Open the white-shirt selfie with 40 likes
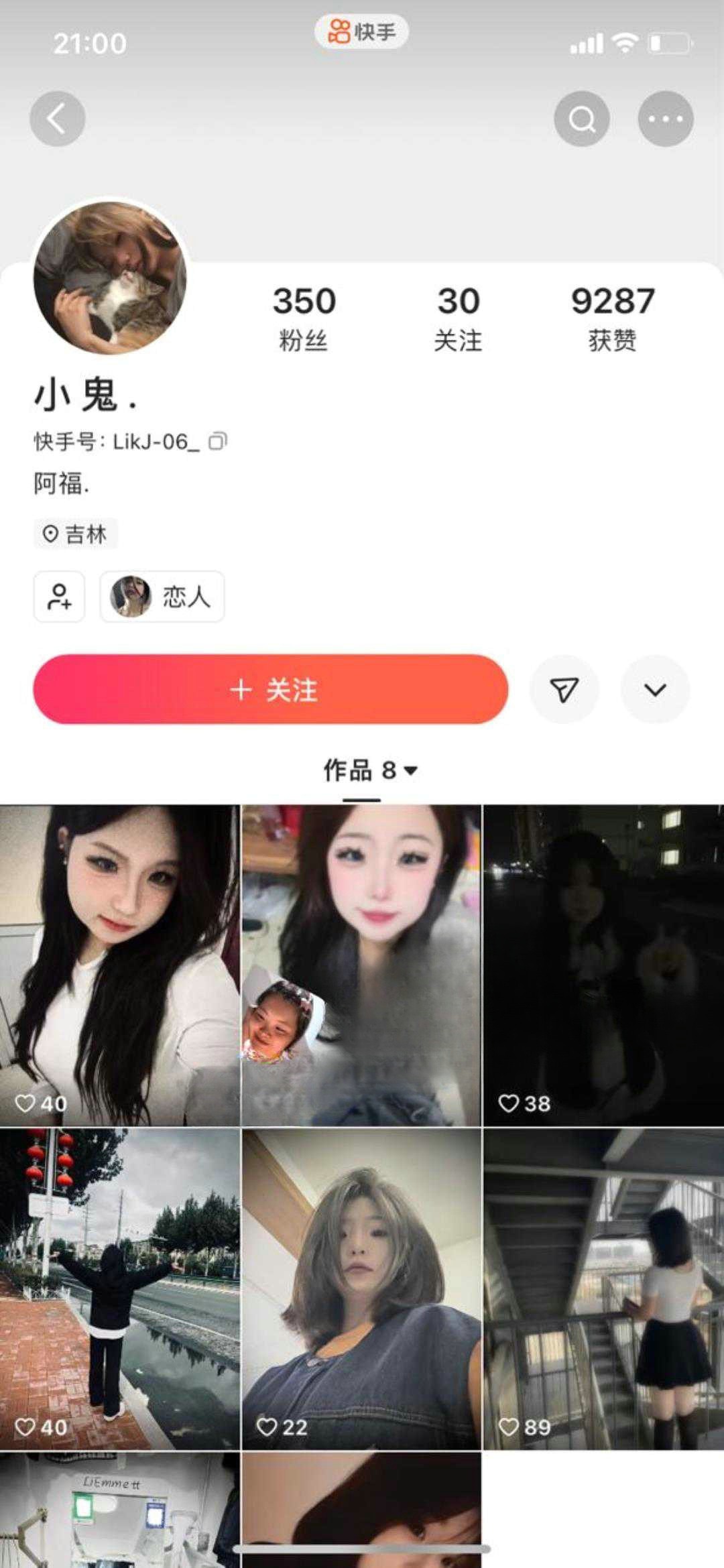This screenshot has width=724, height=1568. (119, 965)
